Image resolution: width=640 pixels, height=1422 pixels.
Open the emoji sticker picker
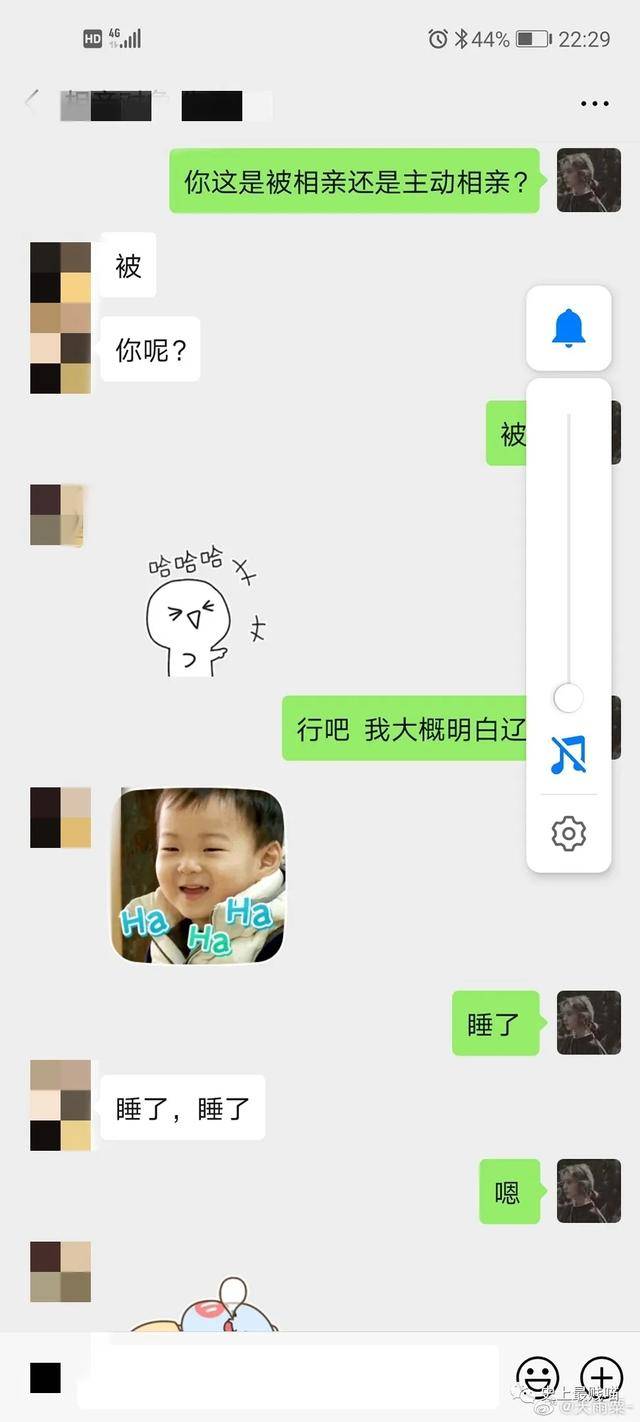537,1377
